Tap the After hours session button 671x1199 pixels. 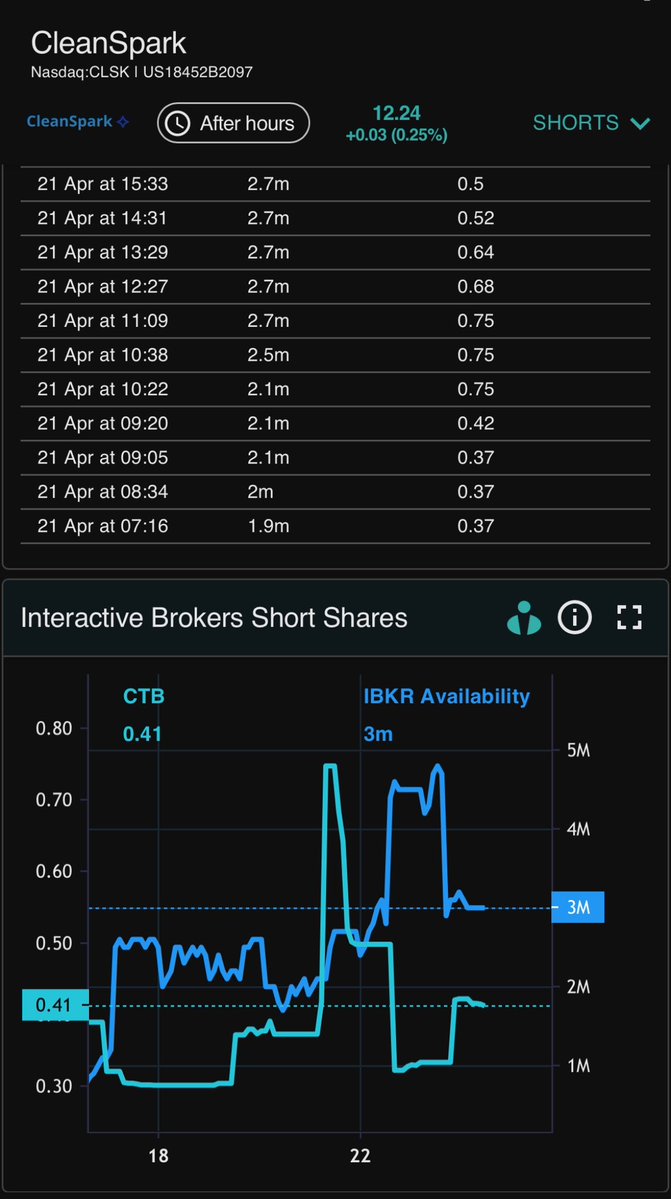(x=233, y=123)
